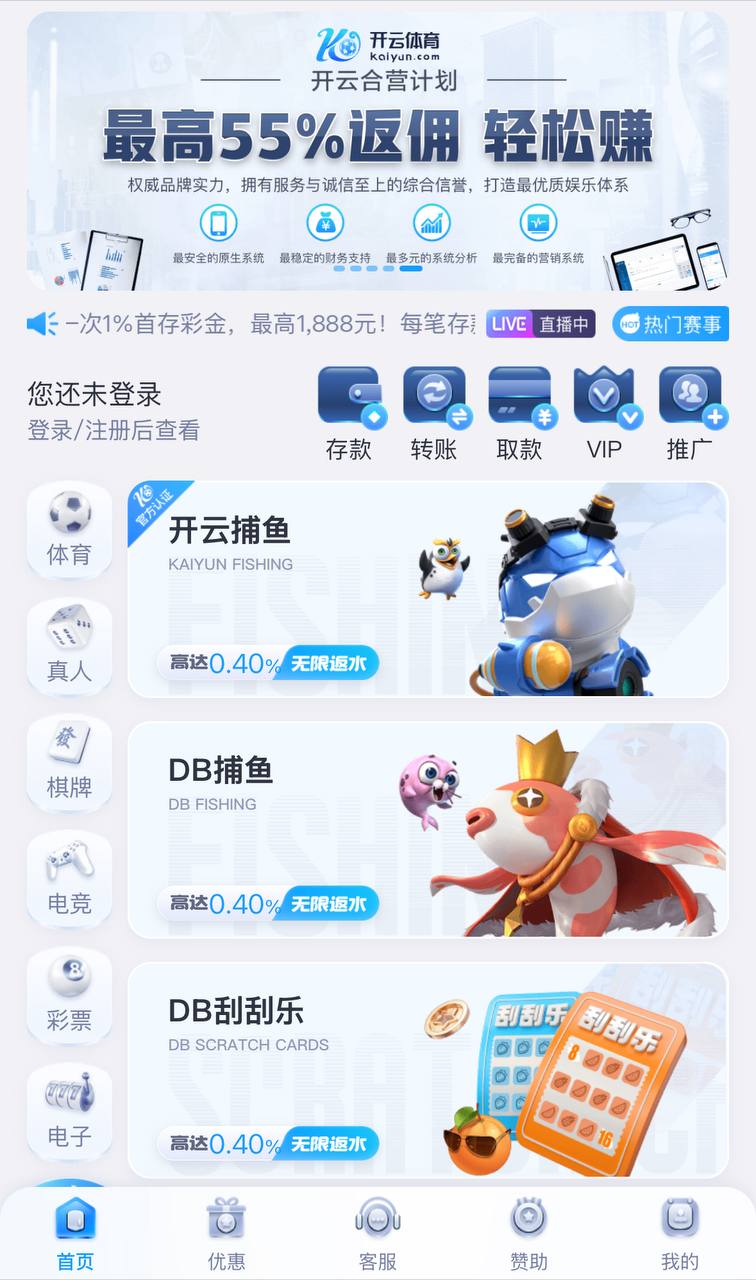Open the 推广 promotion shortcut
This screenshot has height=1280, width=756.
tap(690, 413)
